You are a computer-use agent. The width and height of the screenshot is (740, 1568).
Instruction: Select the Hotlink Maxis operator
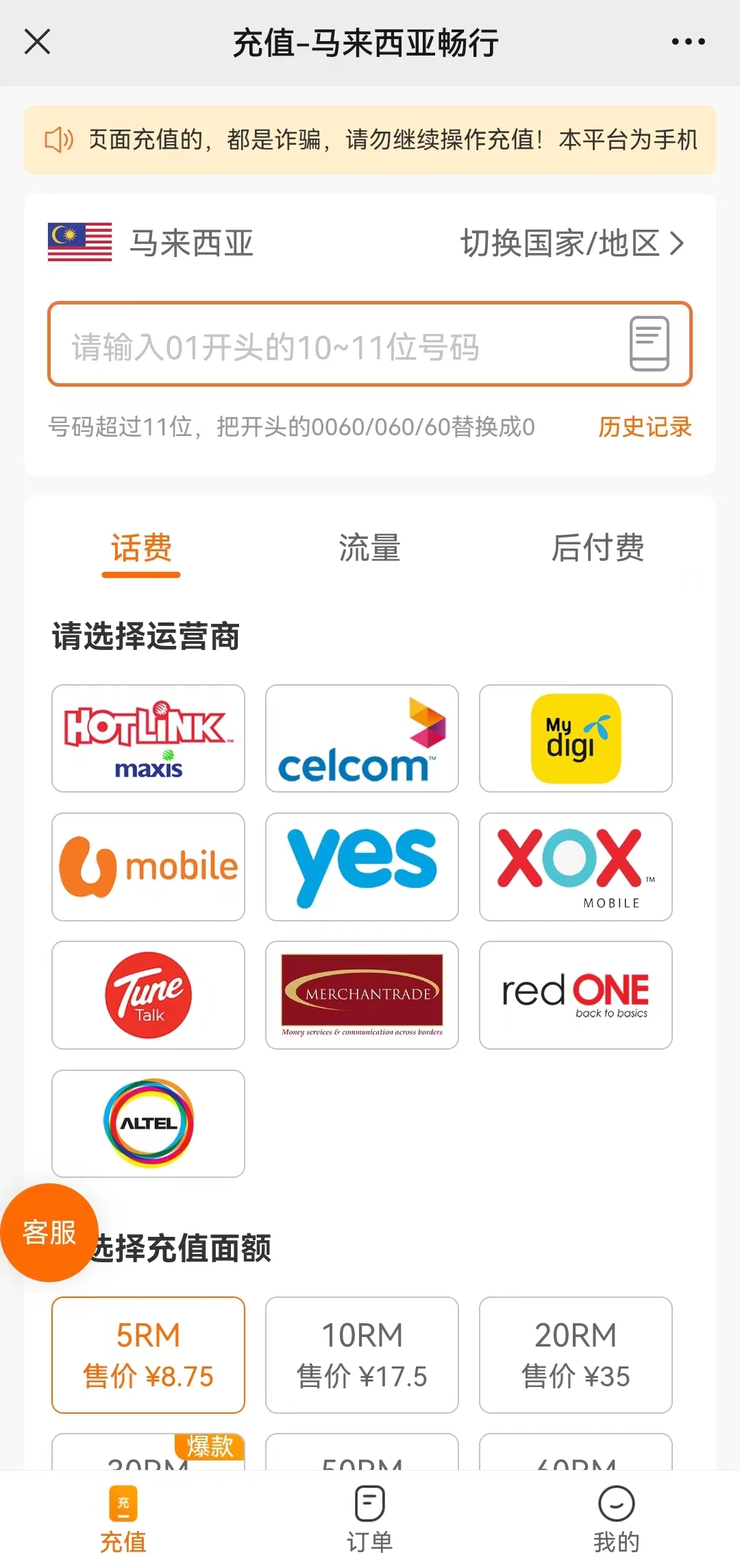[x=148, y=739]
